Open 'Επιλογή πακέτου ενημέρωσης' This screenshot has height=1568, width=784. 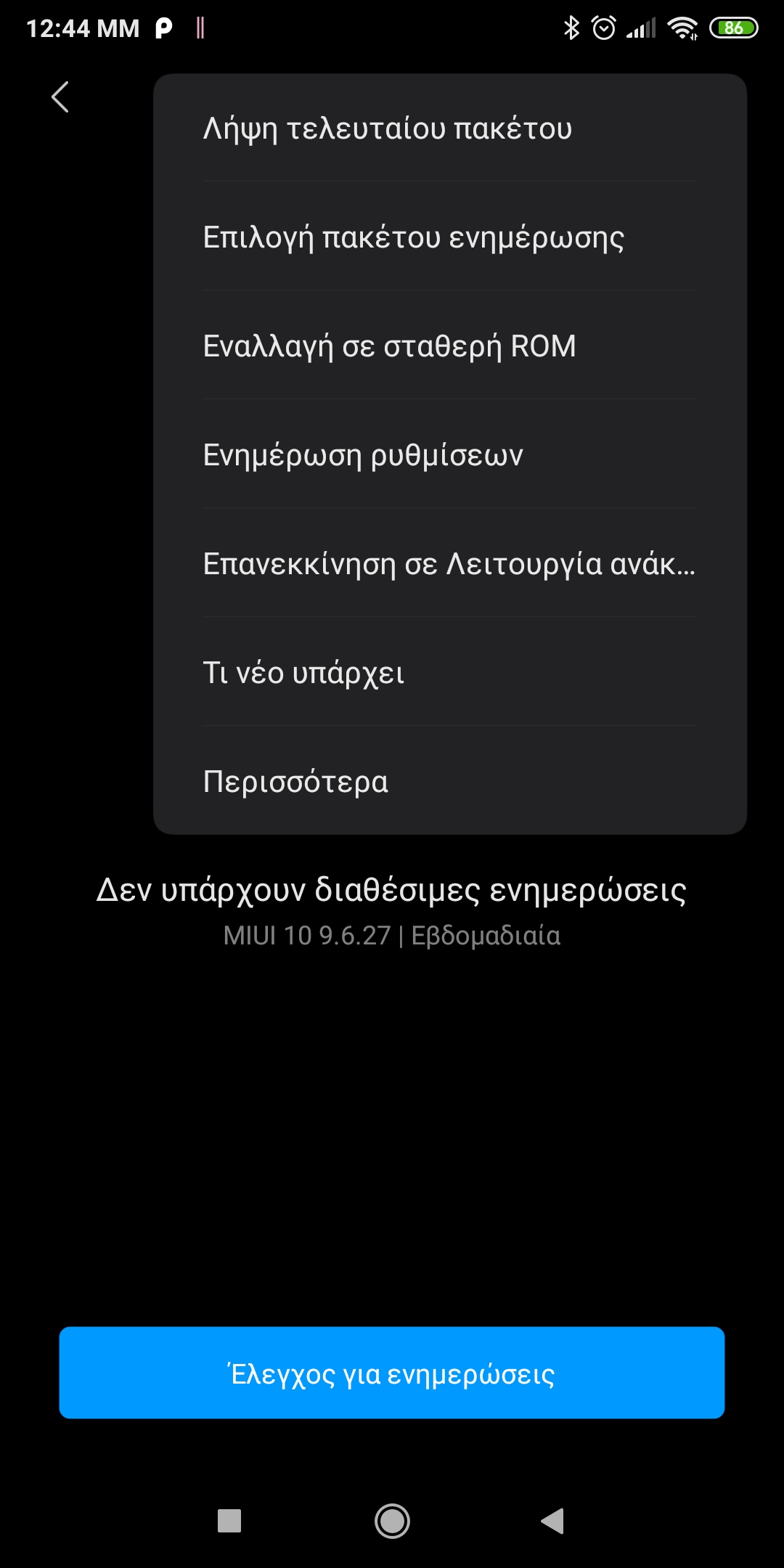[449, 237]
